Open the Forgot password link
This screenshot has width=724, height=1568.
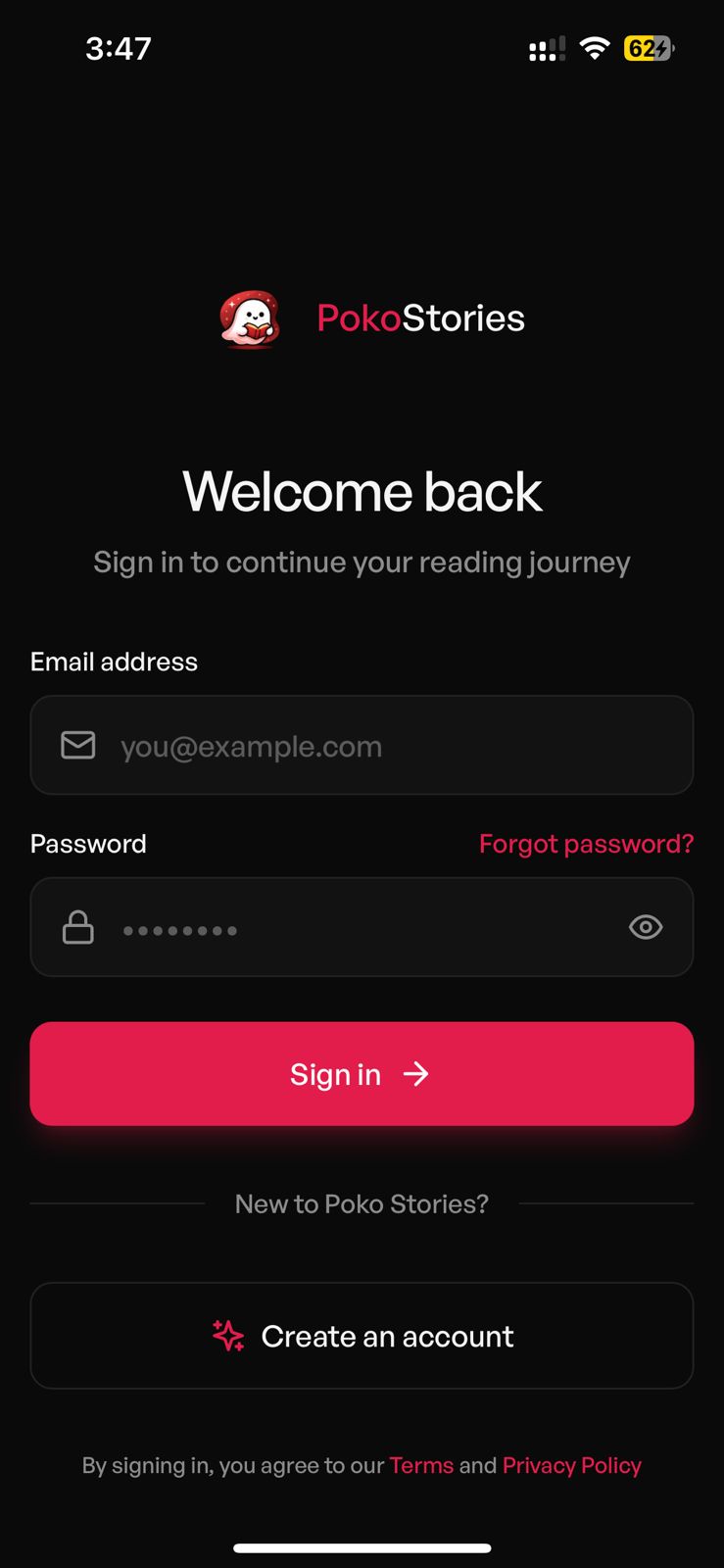click(586, 844)
